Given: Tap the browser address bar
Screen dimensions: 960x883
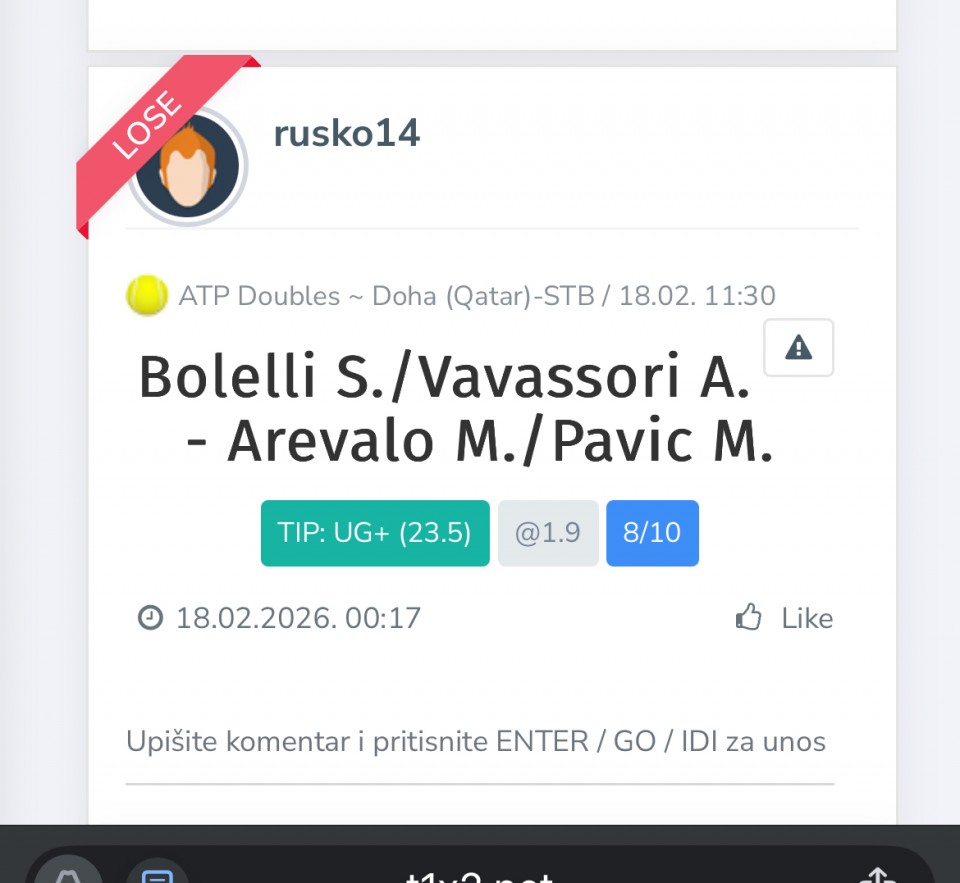Looking at the screenshot, I should click(x=478, y=872).
